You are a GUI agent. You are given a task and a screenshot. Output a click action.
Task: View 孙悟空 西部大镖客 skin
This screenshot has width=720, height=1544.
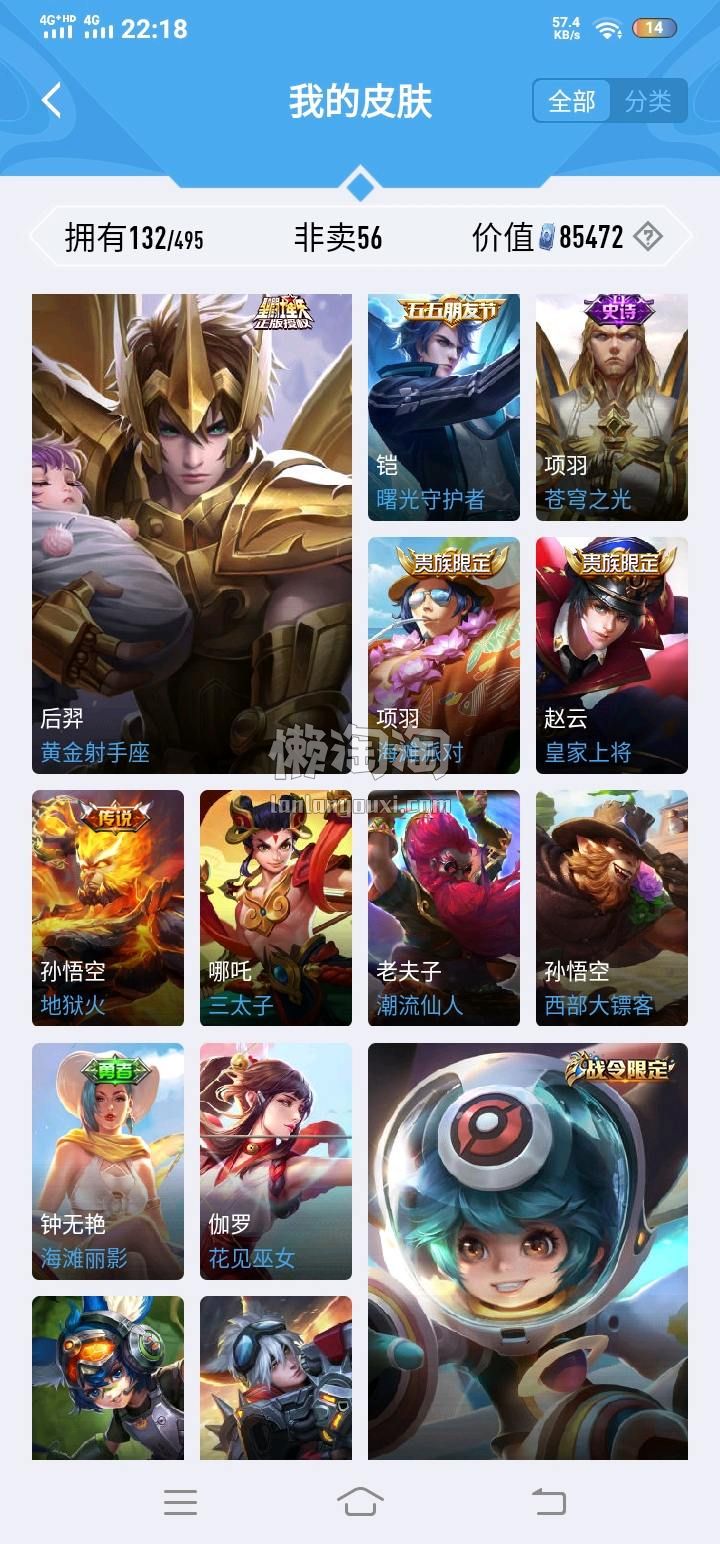[611, 908]
